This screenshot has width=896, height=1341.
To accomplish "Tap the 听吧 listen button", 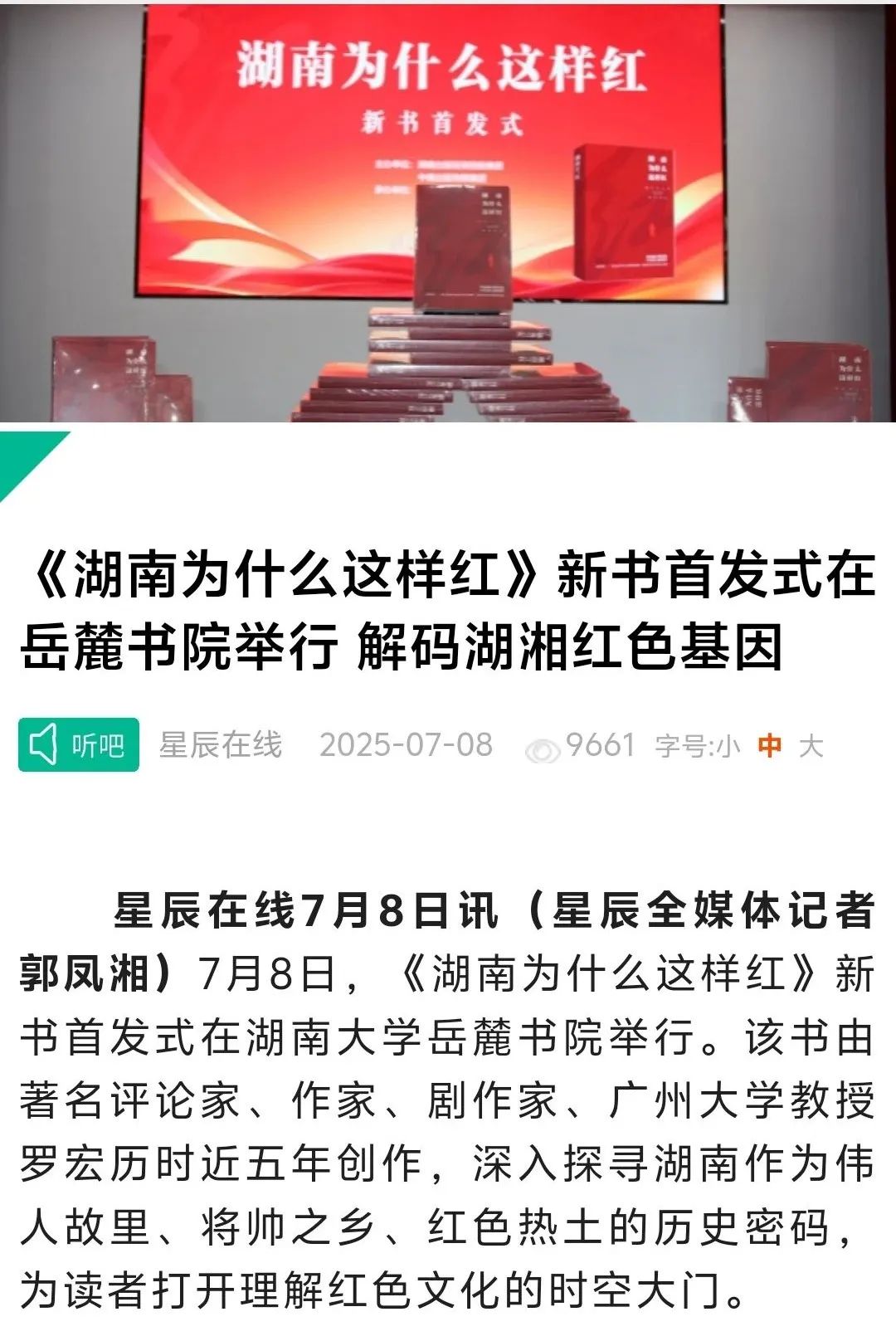I will [x=79, y=745].
